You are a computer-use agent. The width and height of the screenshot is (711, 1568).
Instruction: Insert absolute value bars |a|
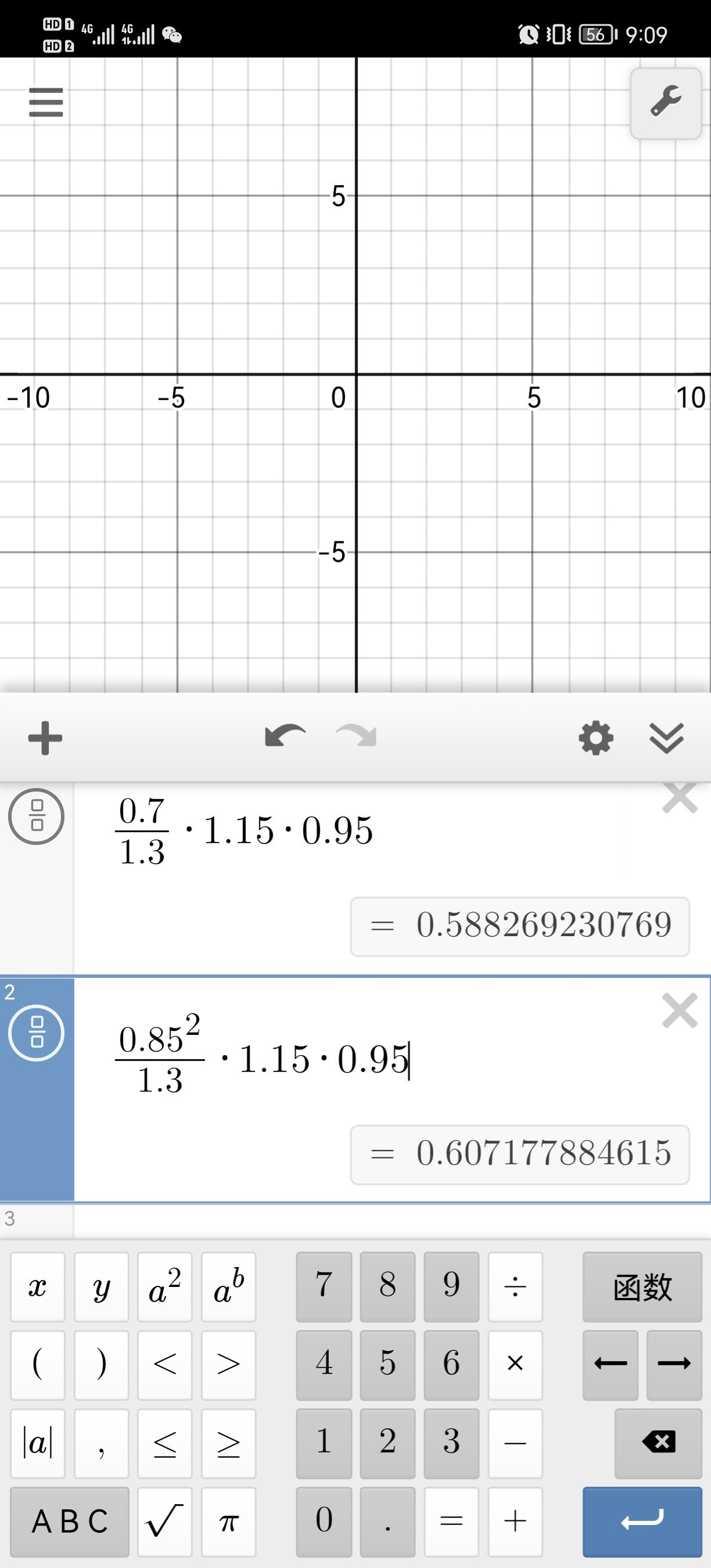coord(38,1443)
